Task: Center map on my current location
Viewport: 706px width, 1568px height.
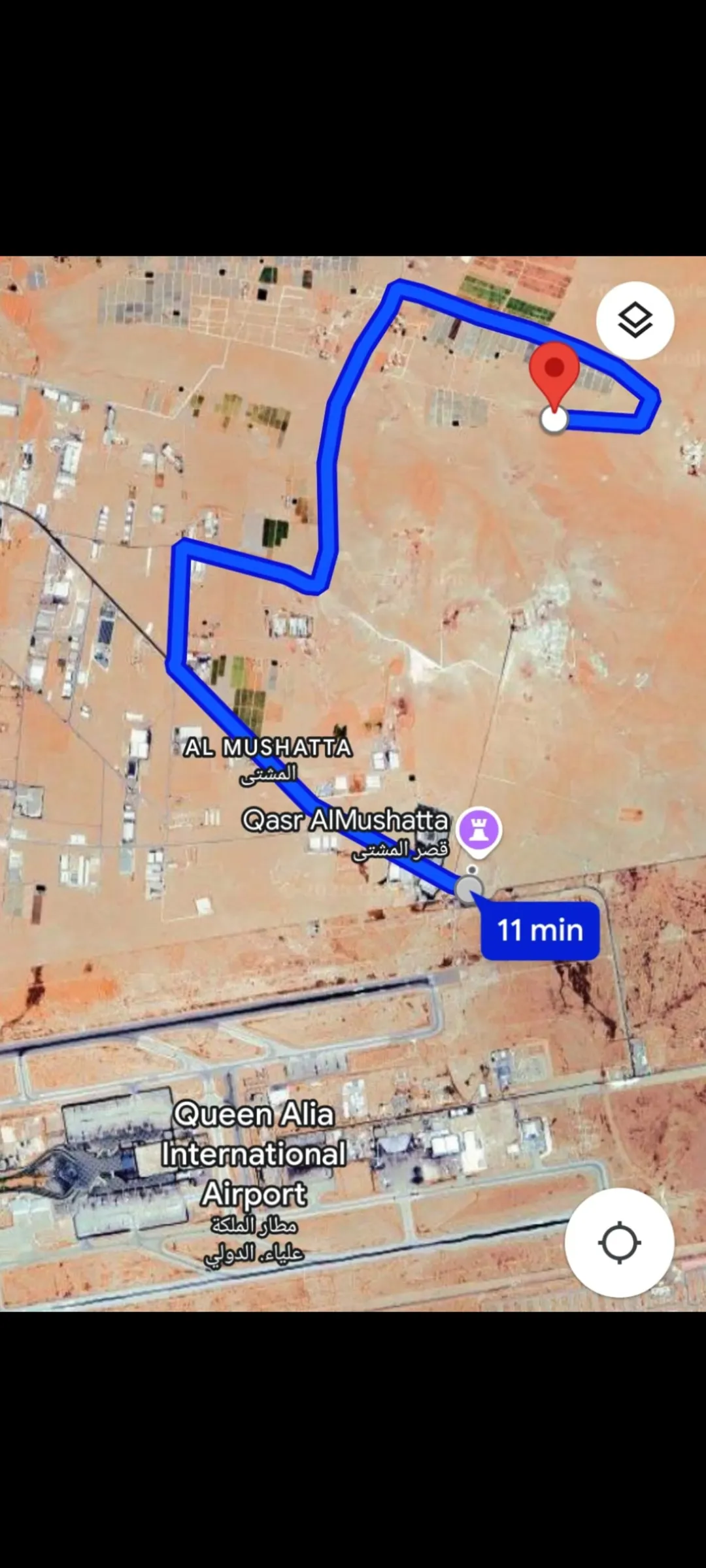Action: (619, 1243)
